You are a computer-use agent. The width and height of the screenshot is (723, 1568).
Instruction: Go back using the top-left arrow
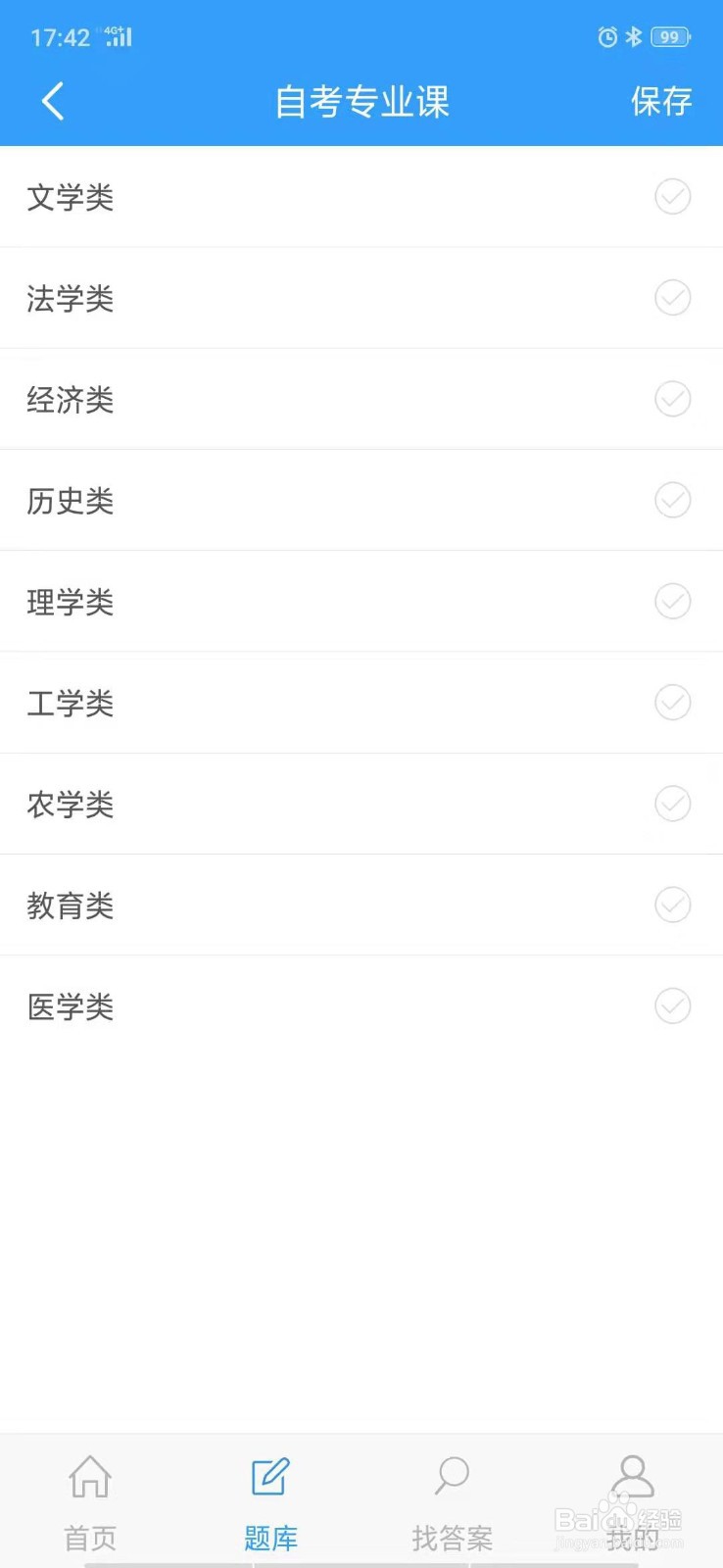click(53, 101)
